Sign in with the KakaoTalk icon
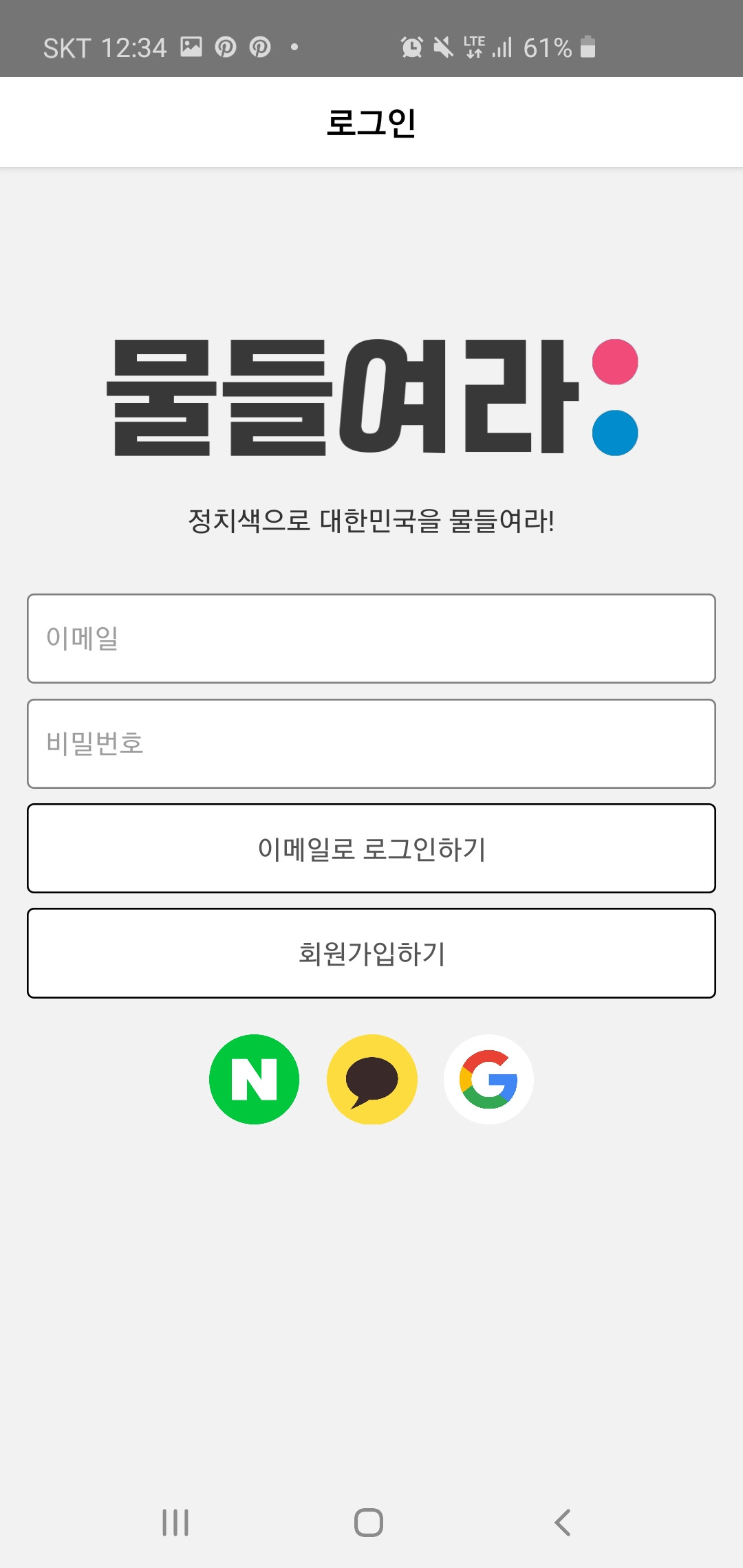743x1568 pixels. [371, 1079]
